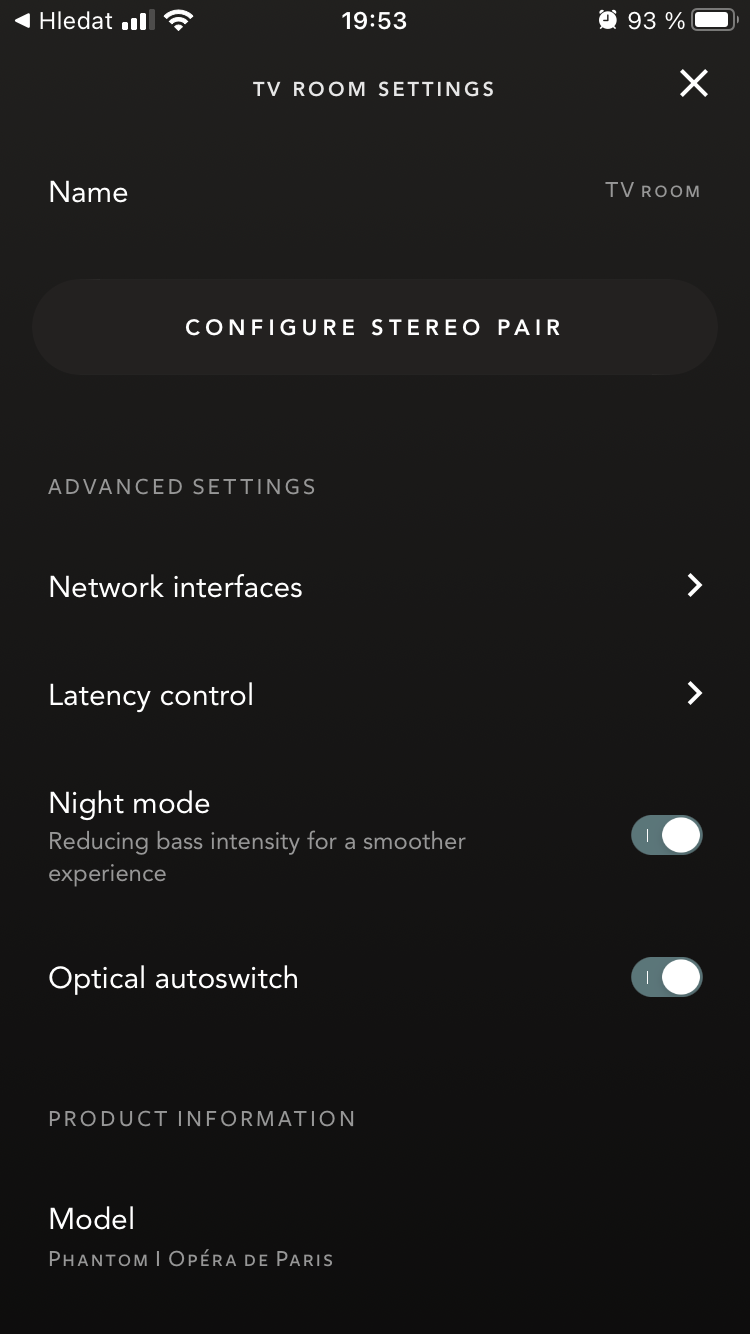The image size is (750, 1334).
Task: Disable the Optical autoswitch toggle
Action: coord(666,977)
